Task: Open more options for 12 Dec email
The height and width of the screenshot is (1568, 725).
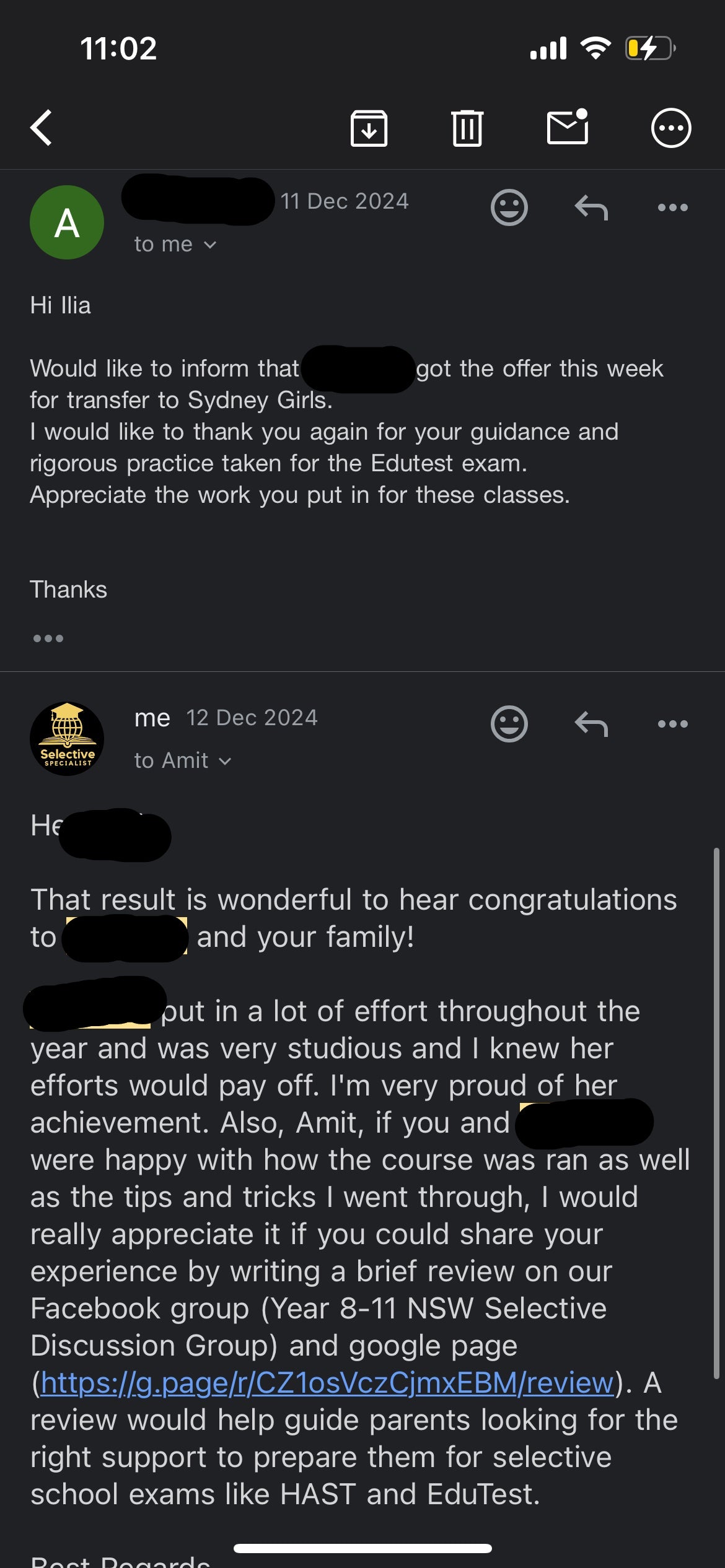Action: (672, 723)
